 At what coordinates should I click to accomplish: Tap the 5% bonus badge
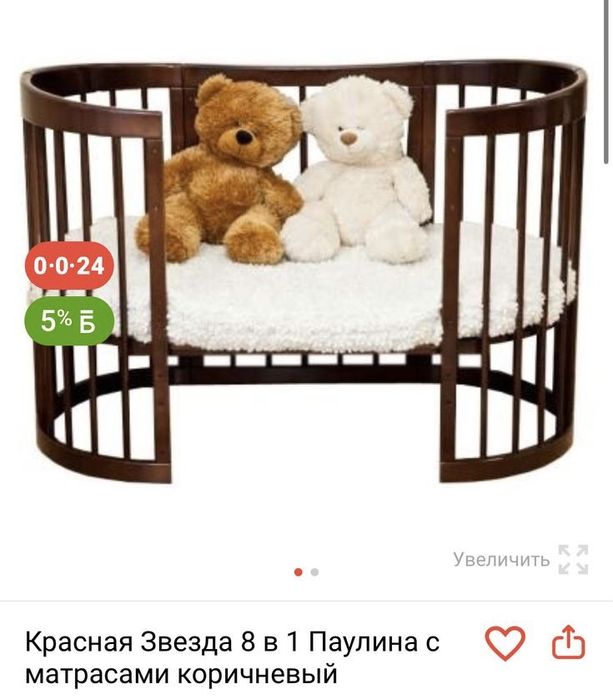[69, 322]
